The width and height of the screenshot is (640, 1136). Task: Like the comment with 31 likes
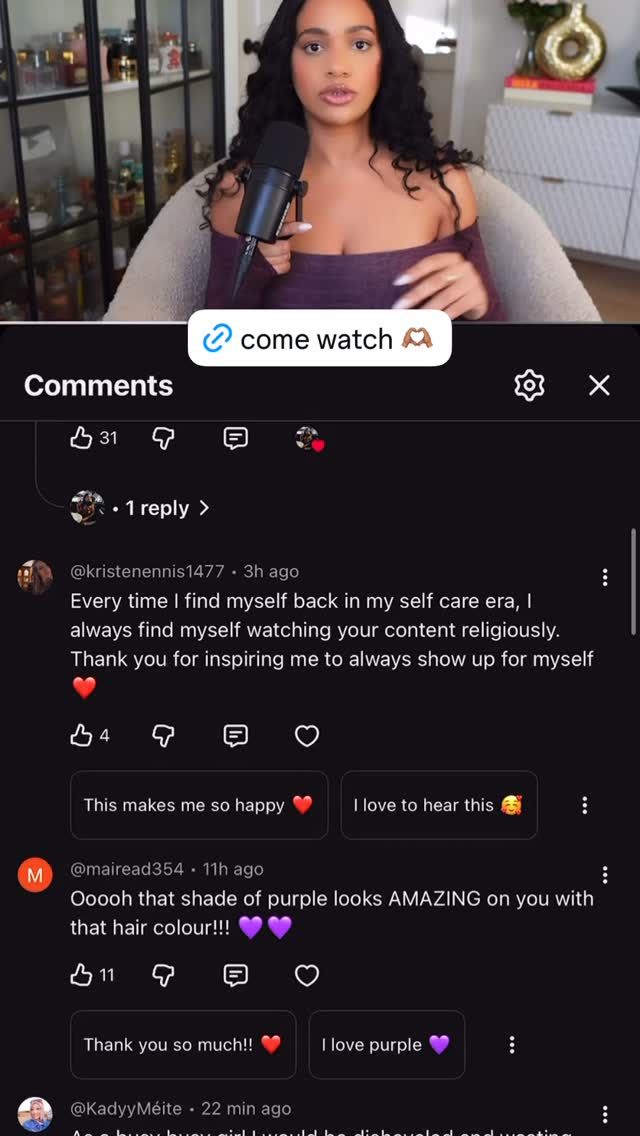tap(82, 438)
